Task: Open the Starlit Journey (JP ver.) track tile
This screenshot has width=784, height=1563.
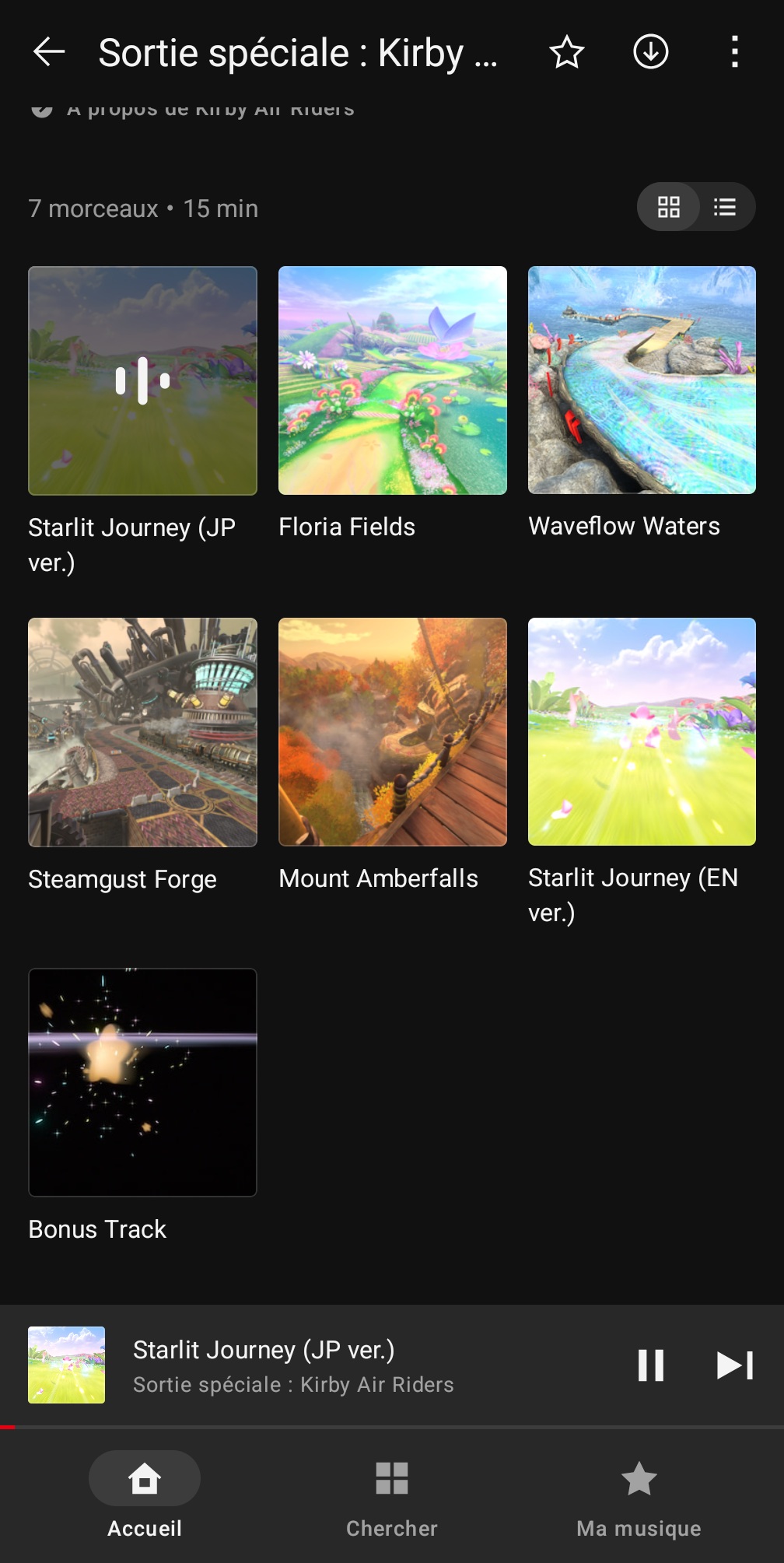Action: pos(142,380)
